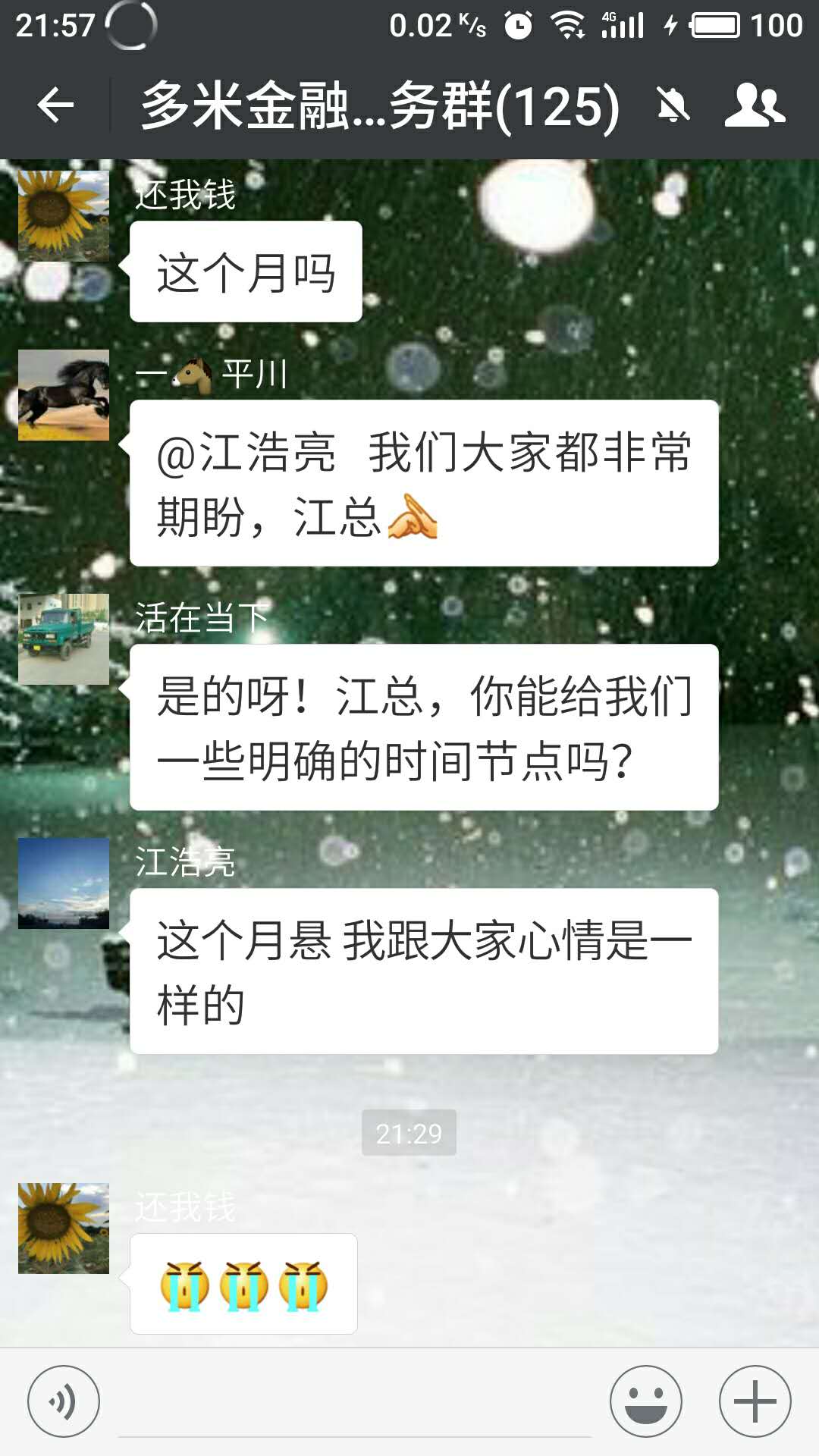Open 江浩亮's sky avatar profile

click(64, 883)
